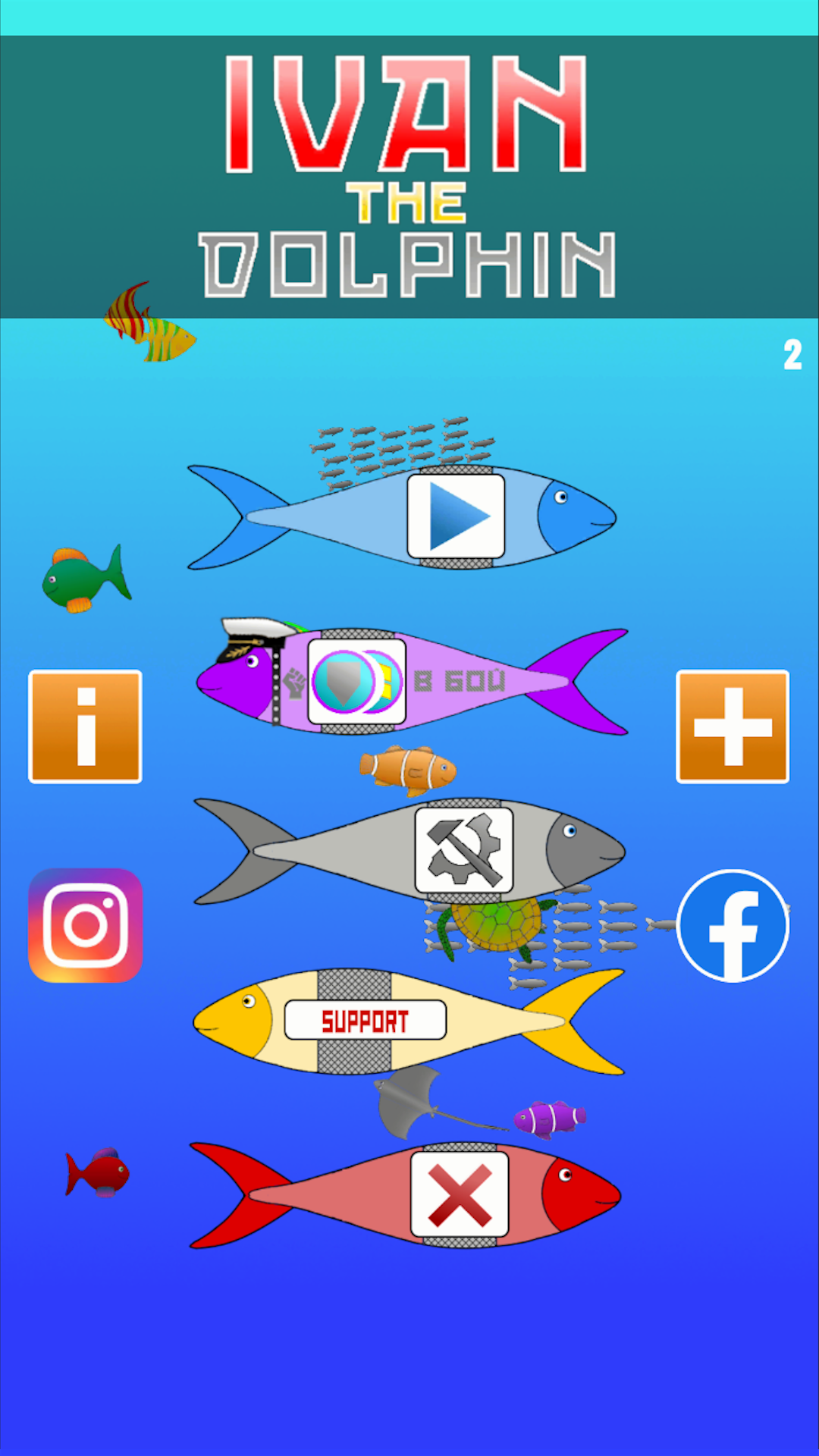Open the Instagram icon
This screenshot has width=819, height=1456.
[x=84, y=926]
